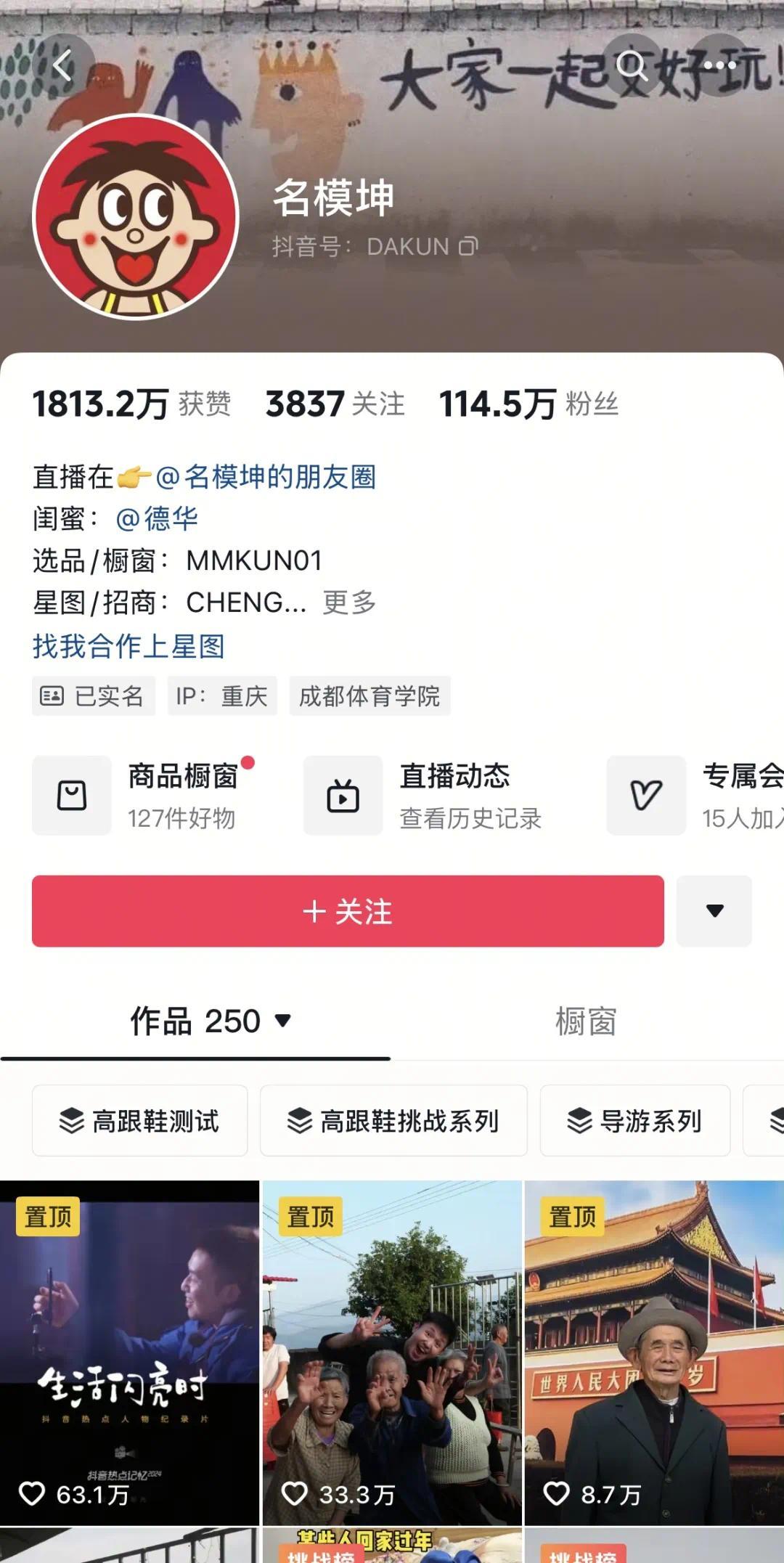Go back using the top-left arrow
This screenshot has height=1563, width=784.
[62, 65]
